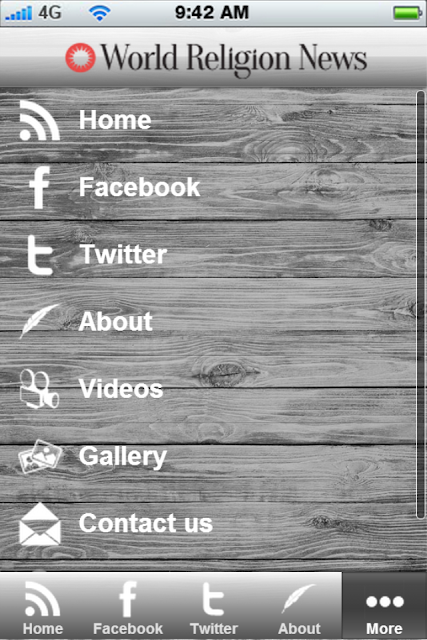Switch to the Home tab in the bottom bar
This screenshot has width=427, height=640.
coord(42,606)
